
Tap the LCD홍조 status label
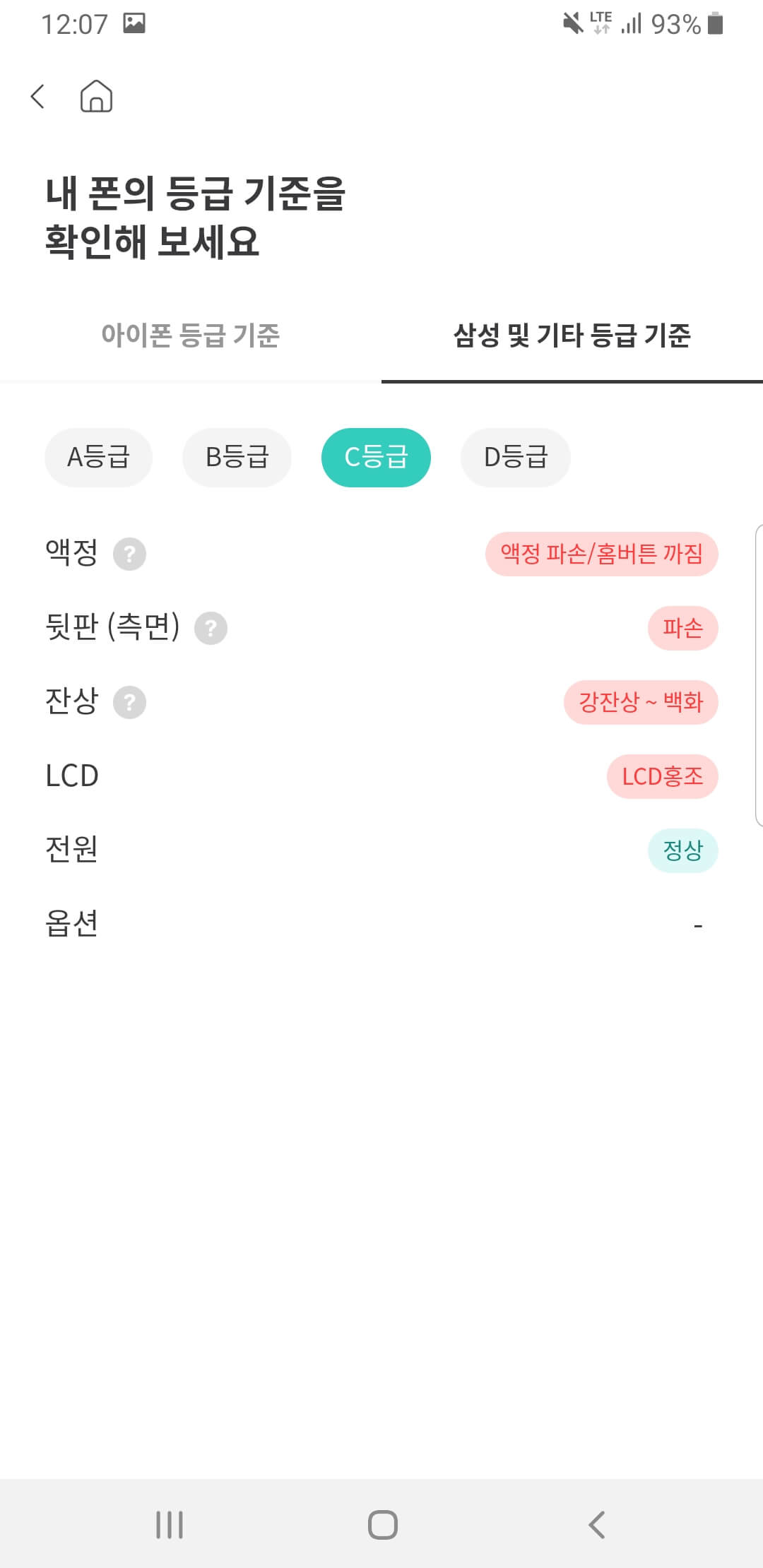(662, 776)
